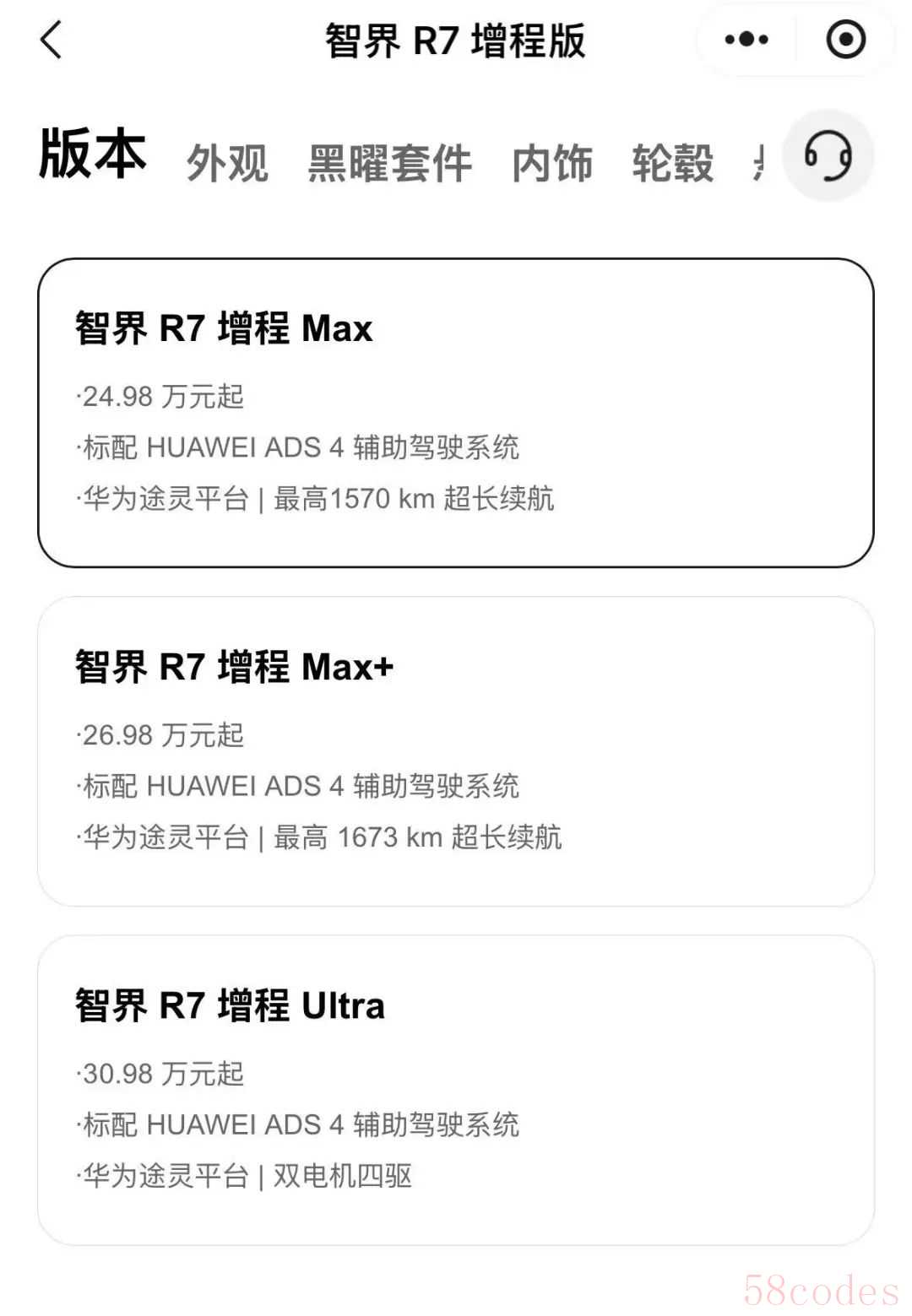Select the 轮毂 tab
912x1316 pixels.
click(x=673, y=163)
